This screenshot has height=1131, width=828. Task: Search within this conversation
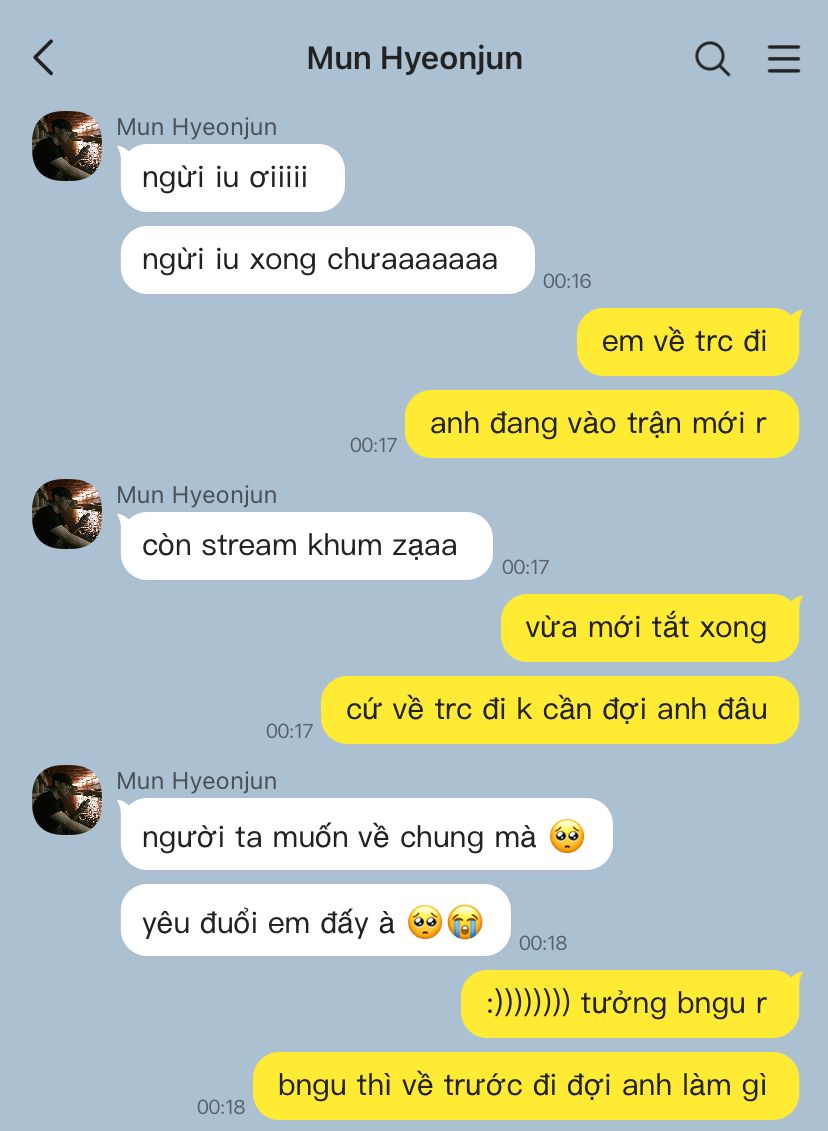coord(712,58)
